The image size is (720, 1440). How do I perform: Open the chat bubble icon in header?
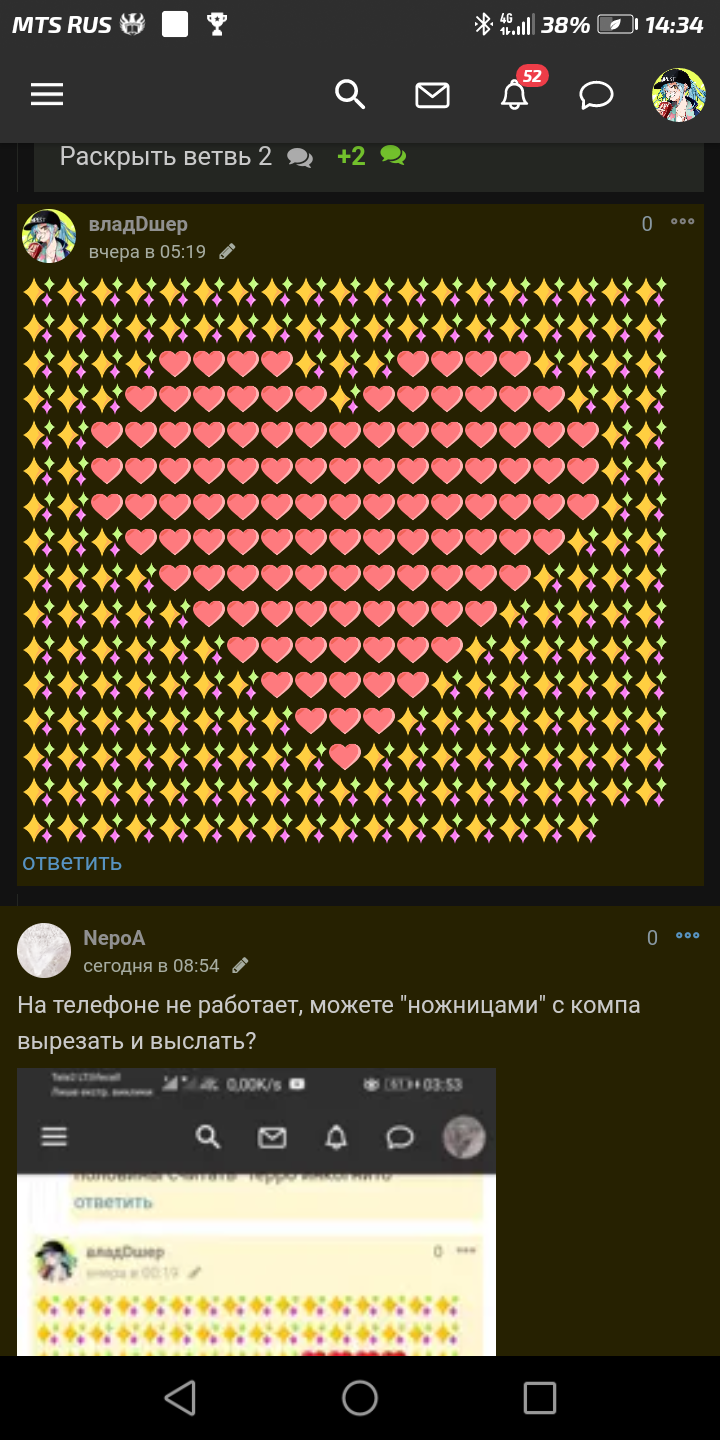click(596, 95)
